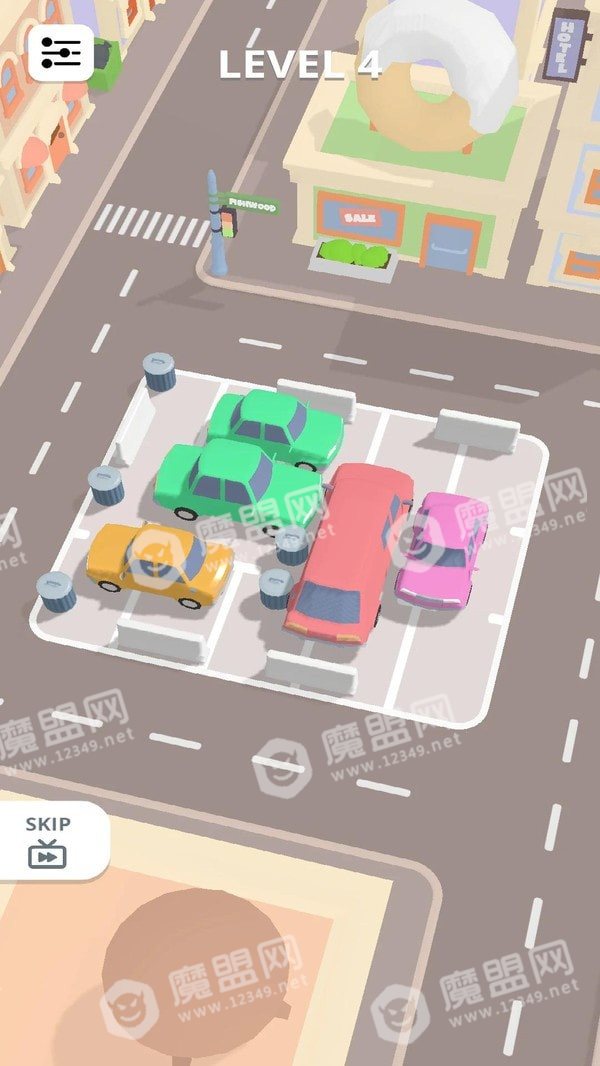600x1066 pixels.
Task: Select the orange car
Action: [160, 564]
